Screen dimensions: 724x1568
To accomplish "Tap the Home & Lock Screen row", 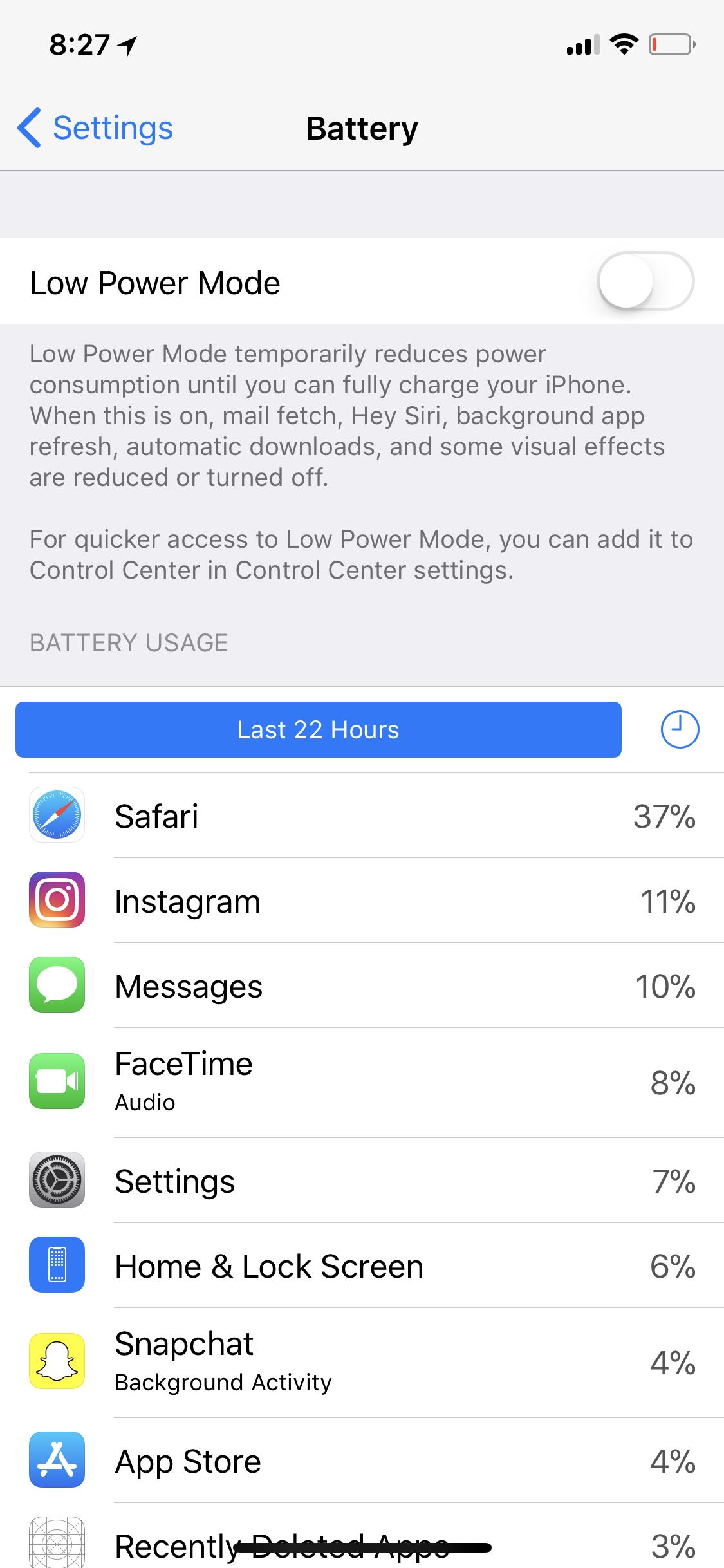I will tap(362, 1265).
